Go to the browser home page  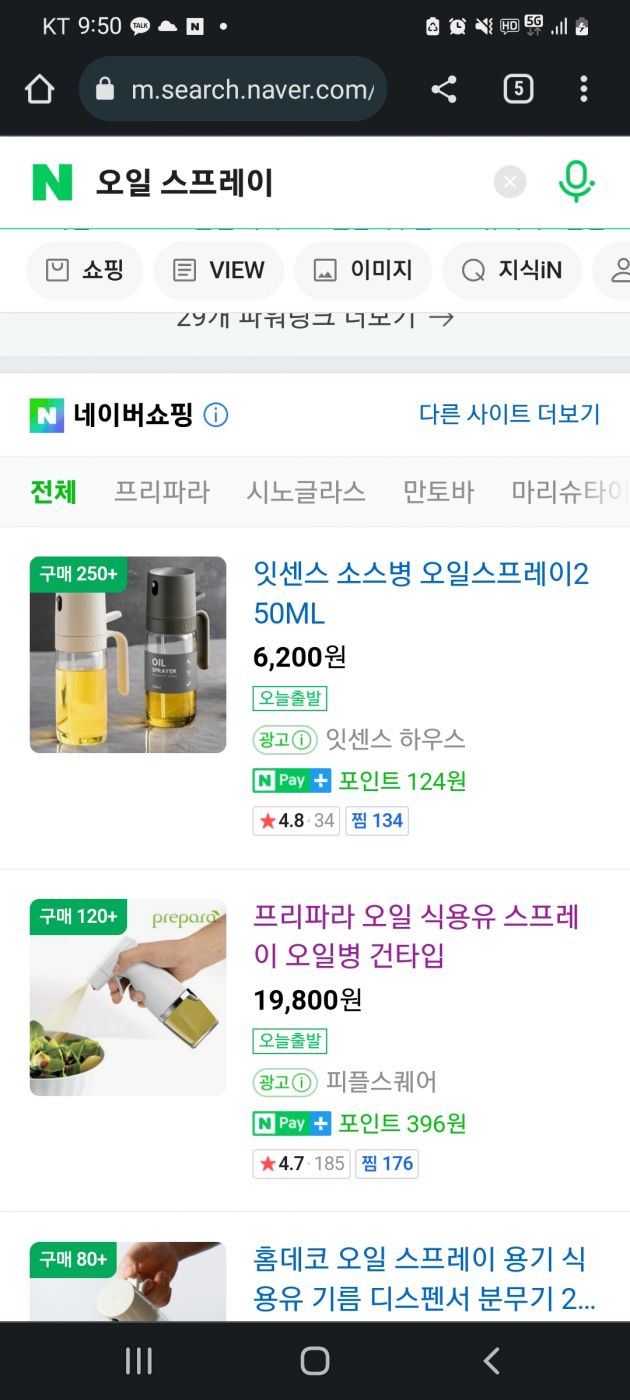[x=39, y=90]
